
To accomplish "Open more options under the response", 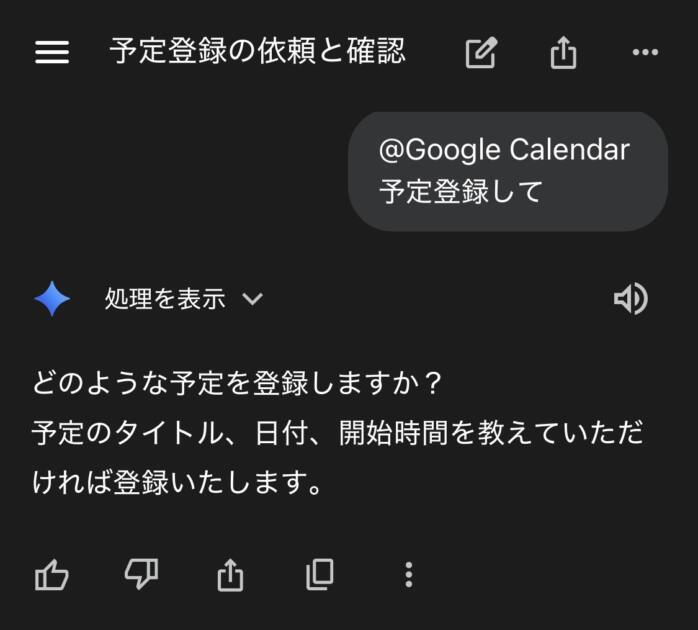I will tap(408, 574).
